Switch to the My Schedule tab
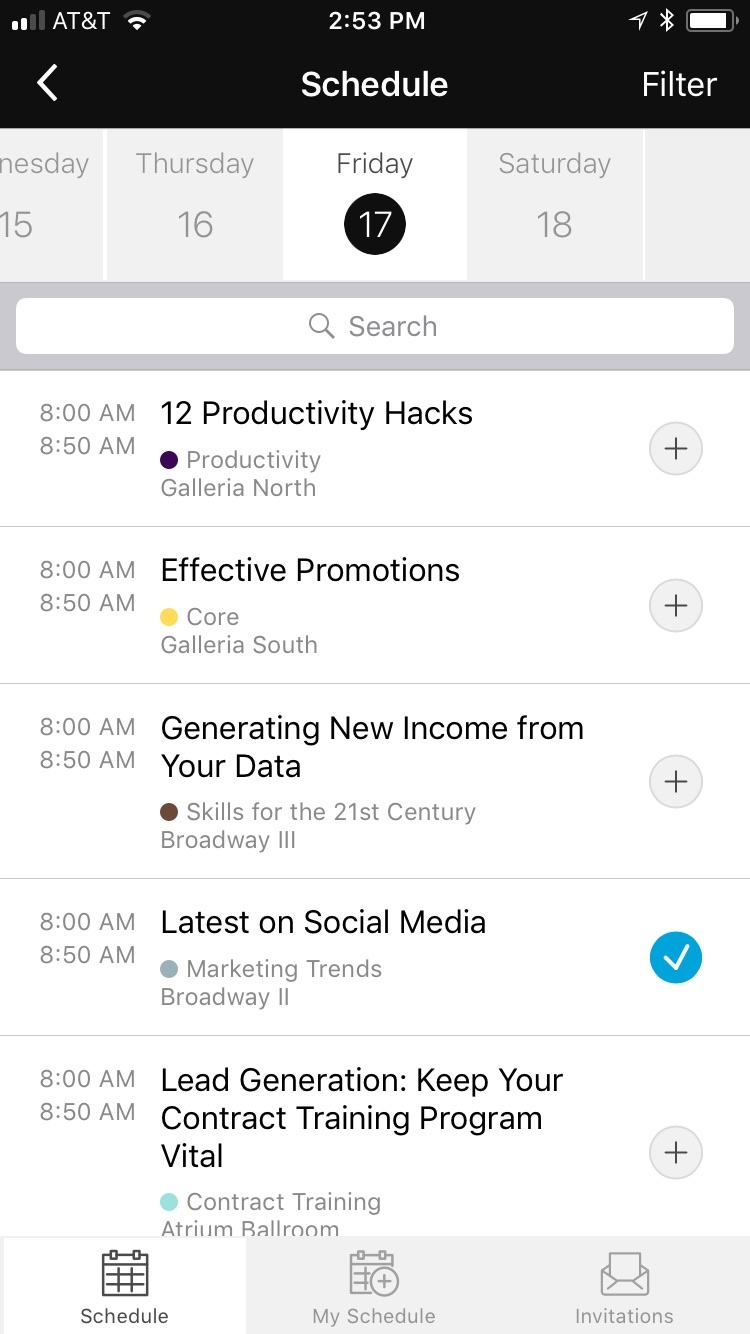This screenshot has height=1334, width=750. tap(374, 1288)
